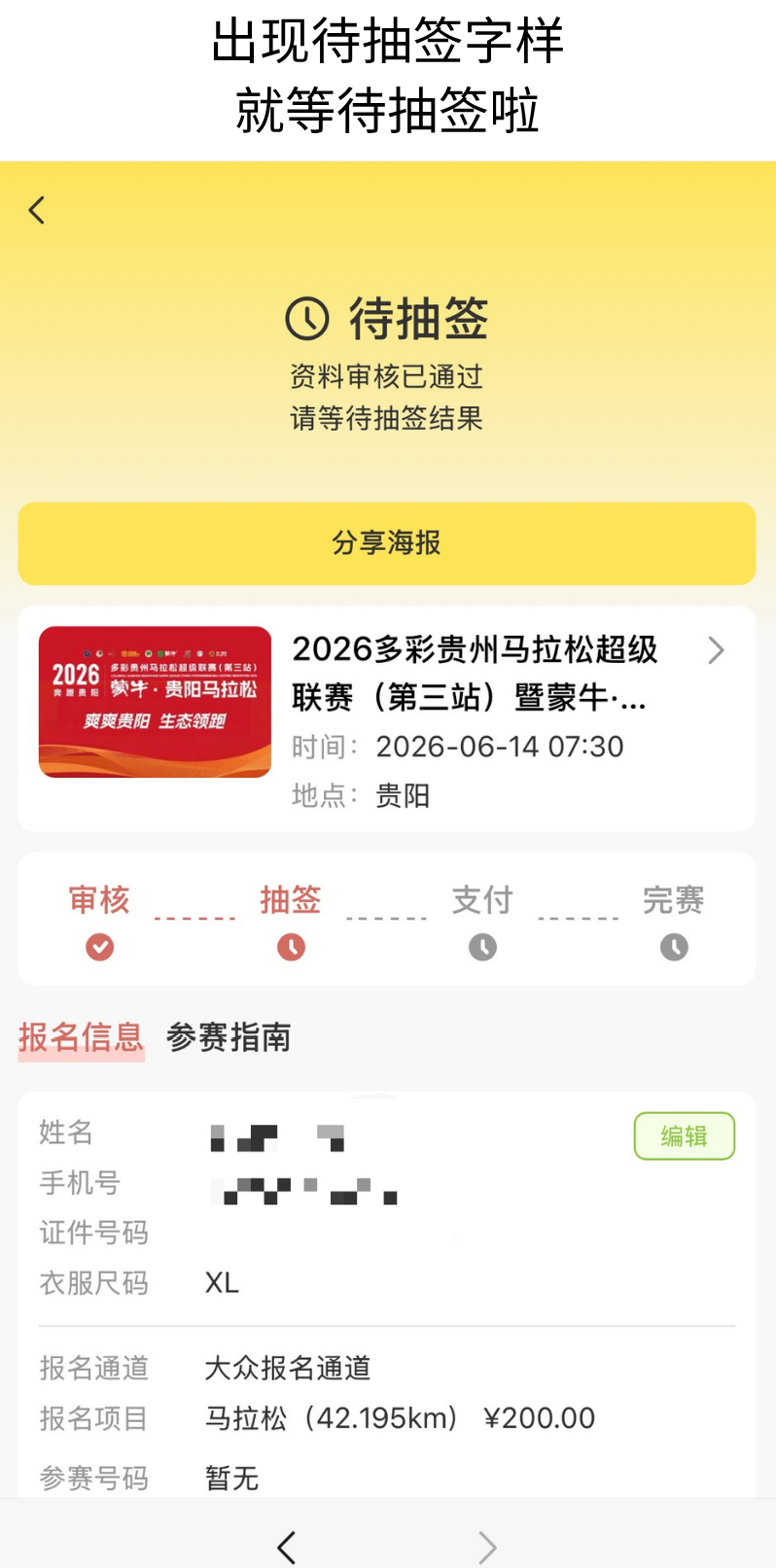The height and width of the screenshot is (1568, 776).
Task: Select the 报名信息 tab
Action: click(81, 1037)
